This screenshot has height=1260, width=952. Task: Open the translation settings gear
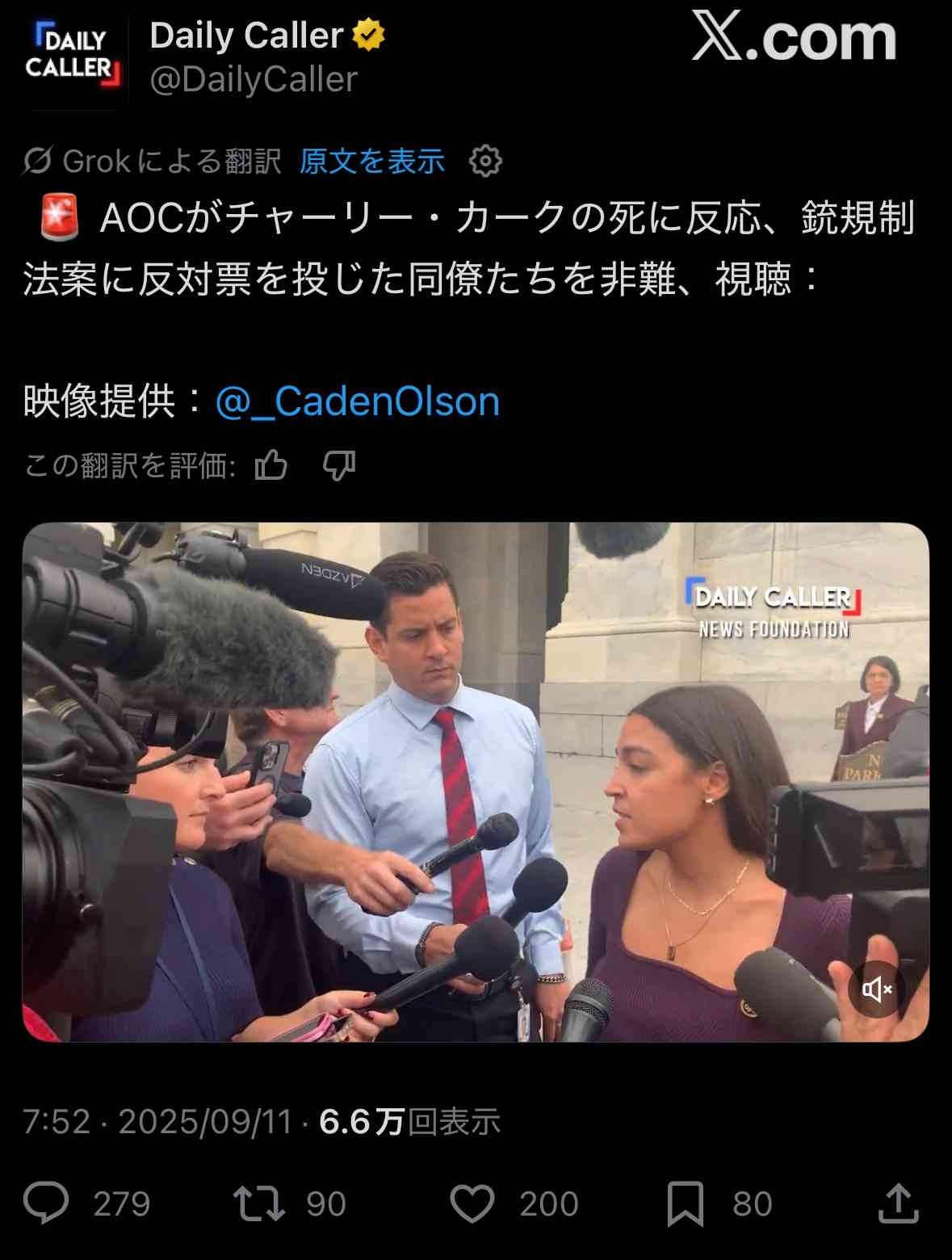[485, 162]
